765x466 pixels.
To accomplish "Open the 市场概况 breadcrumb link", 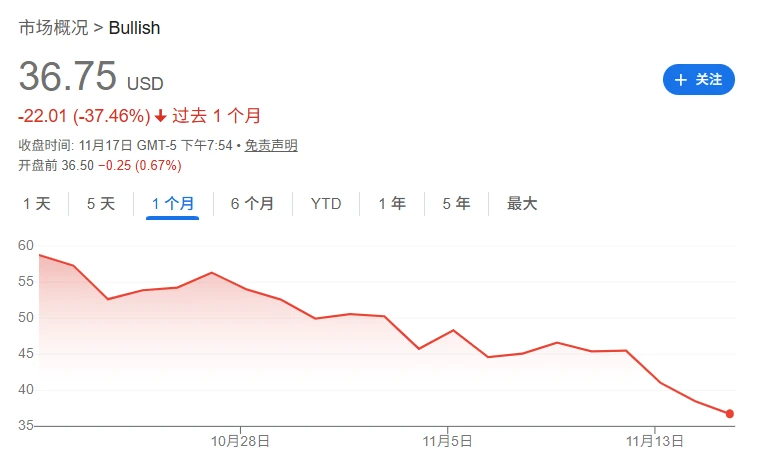I will coord(53,27).
